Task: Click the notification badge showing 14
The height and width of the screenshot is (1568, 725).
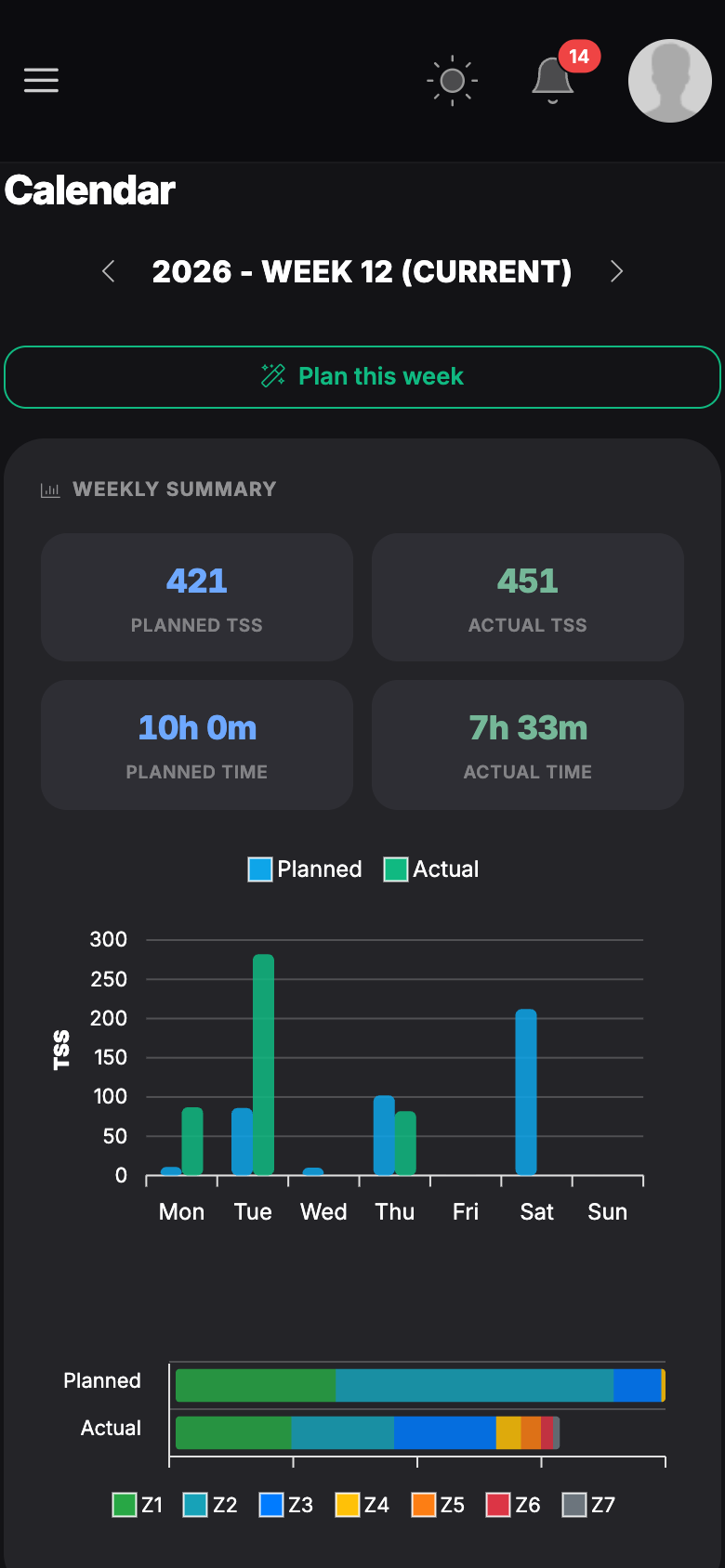Action: coord(576,57)
